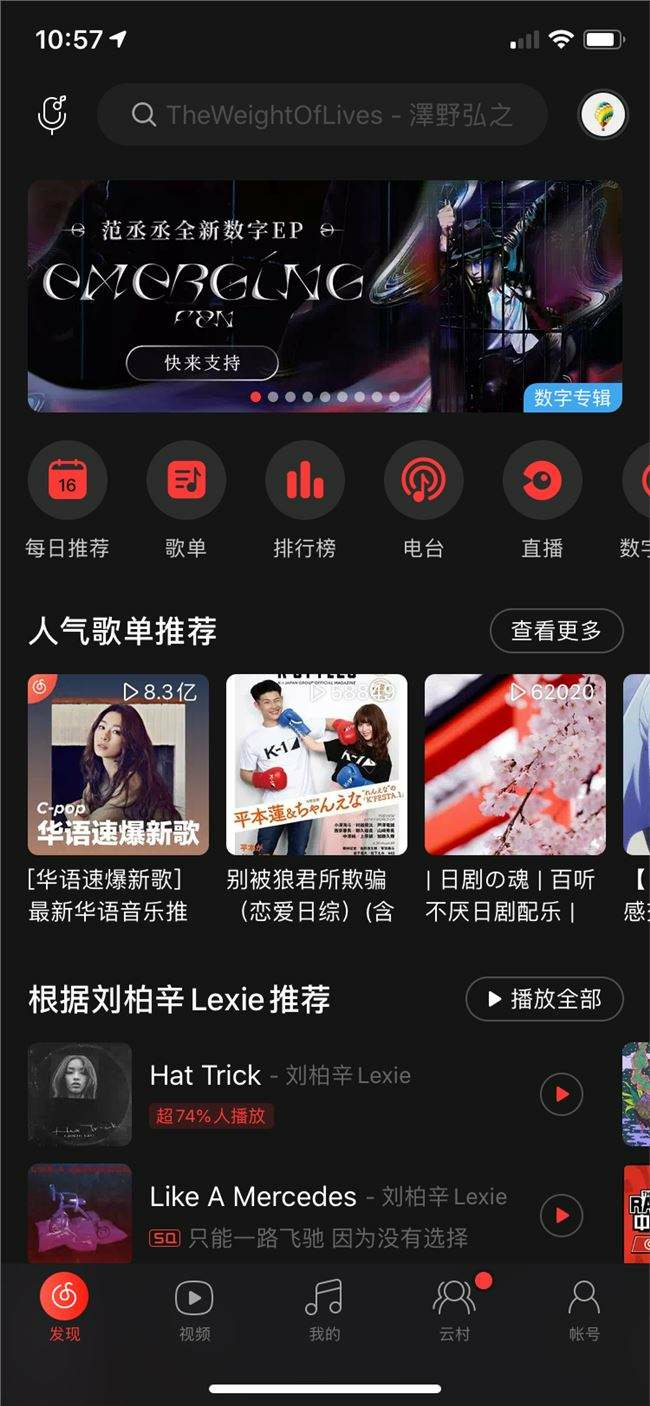The image size is (650, 1406).
Task: Switch to the 视频 tab
Action: [194, 1309]
